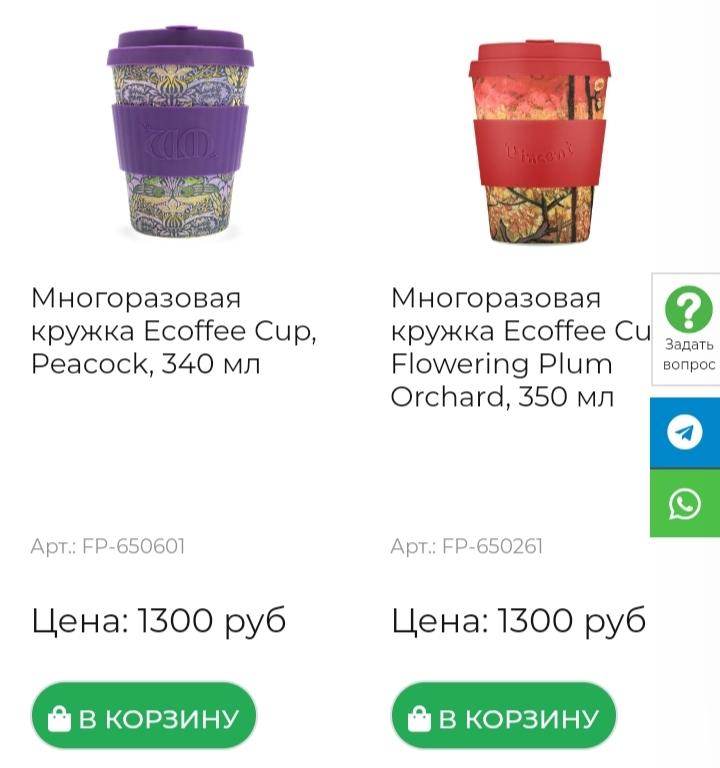Open the 'Задать вопрос' help button
720x768 pixels.
(x=687, y=328)
